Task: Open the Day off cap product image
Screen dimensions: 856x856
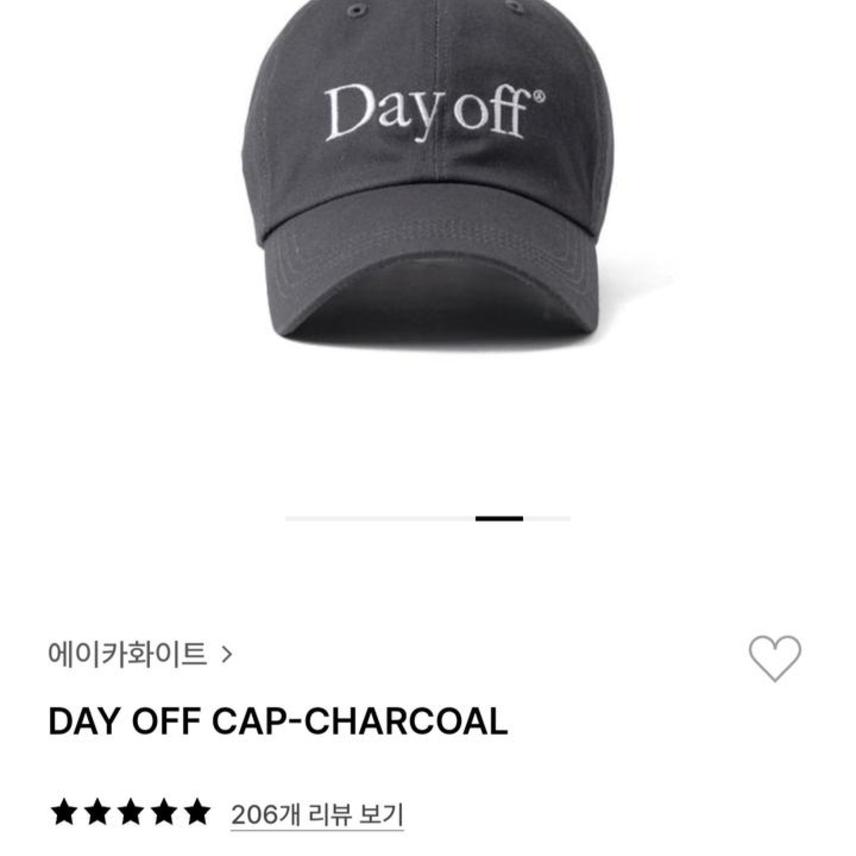Action: pos(428,180)
